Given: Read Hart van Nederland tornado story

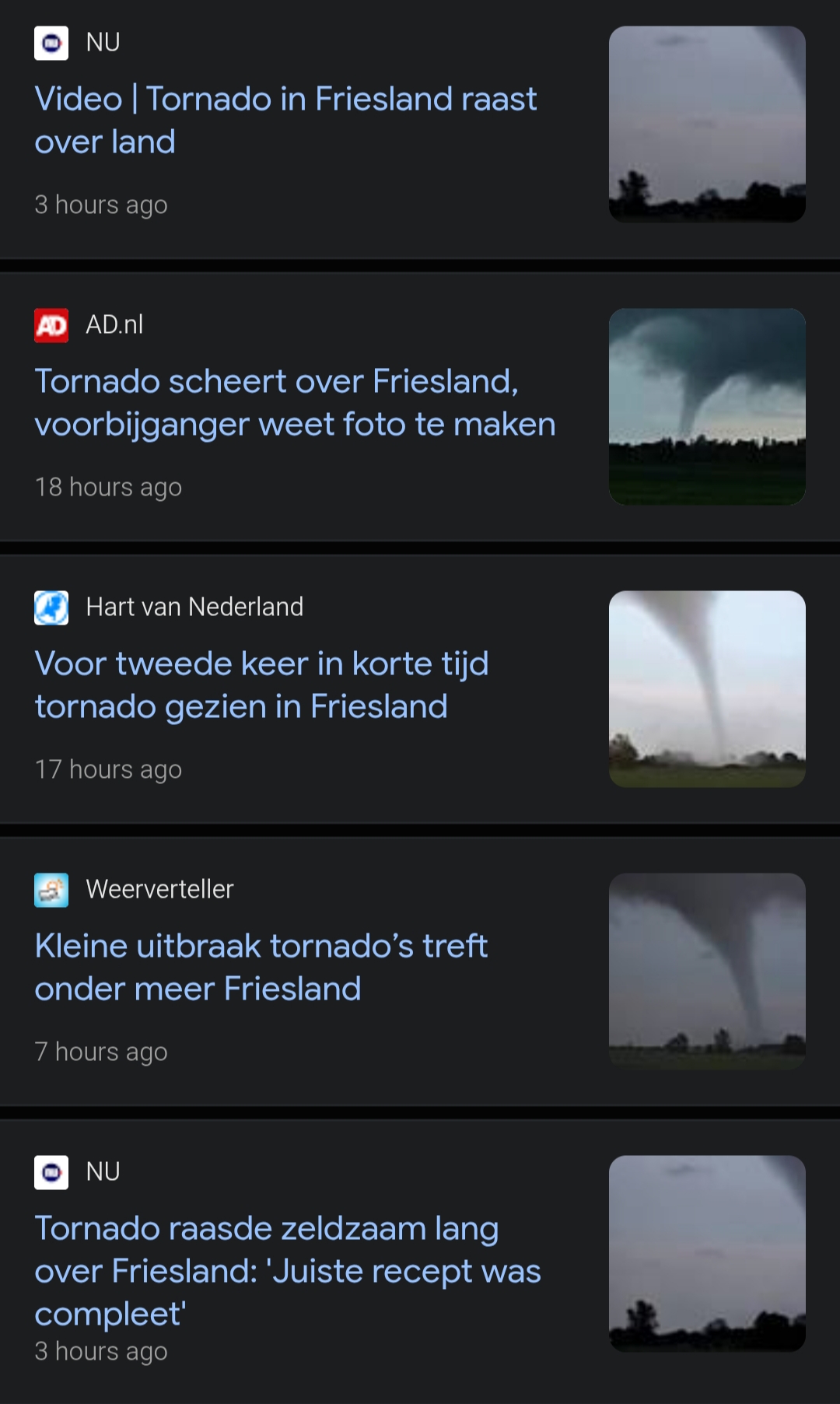Looking at the screenshot, I should point(261,685).
